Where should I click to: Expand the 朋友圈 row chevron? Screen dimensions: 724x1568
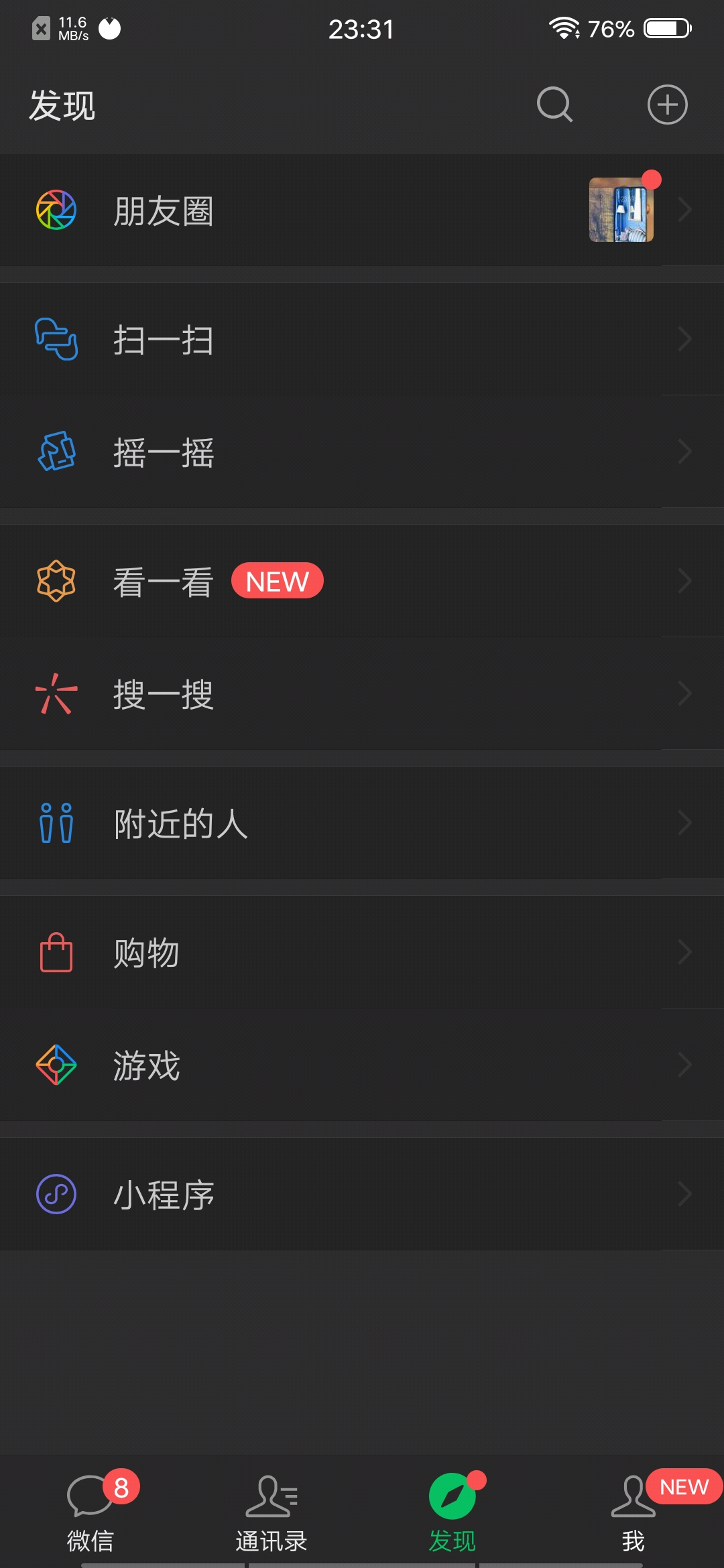[x=685, y=209]
